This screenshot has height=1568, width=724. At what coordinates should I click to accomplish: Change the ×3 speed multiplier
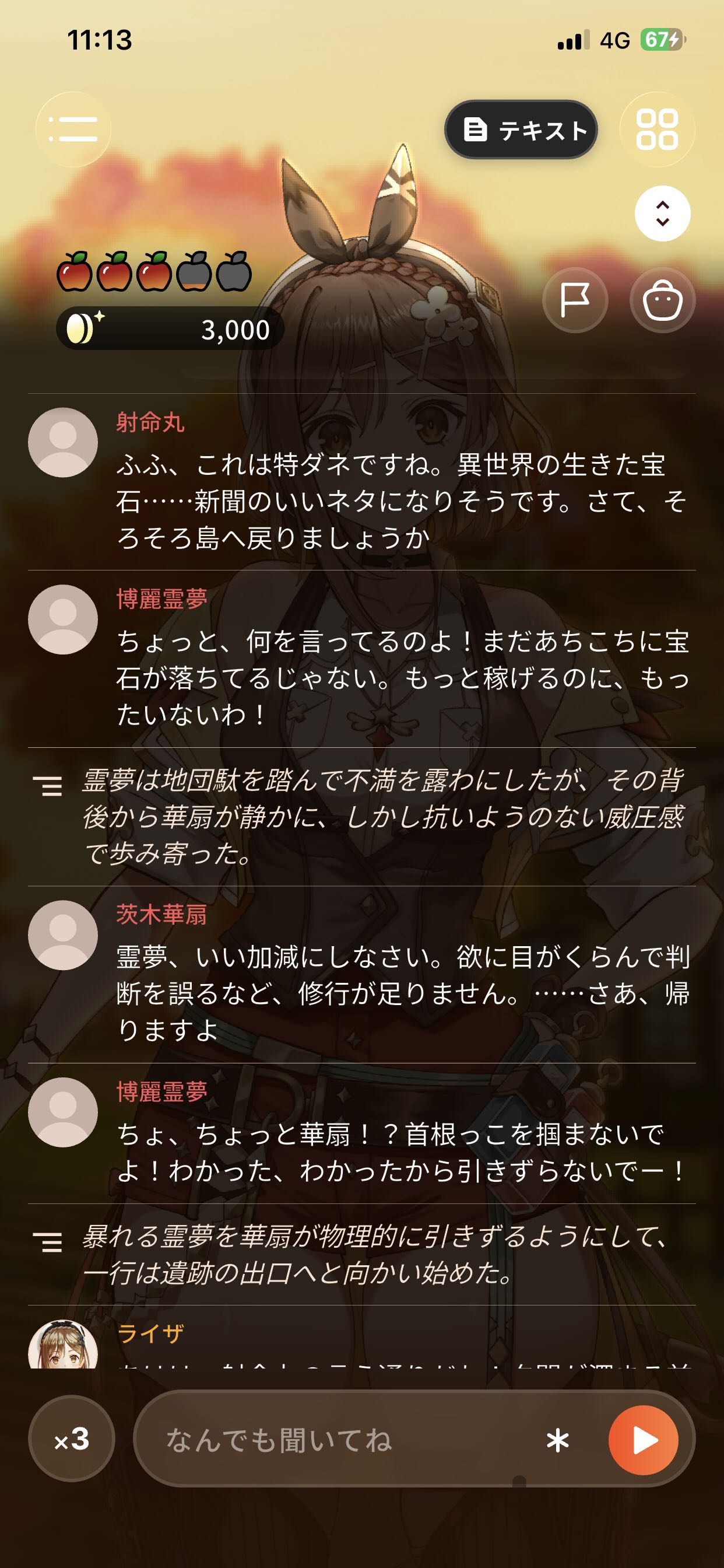coord(72,1439)
